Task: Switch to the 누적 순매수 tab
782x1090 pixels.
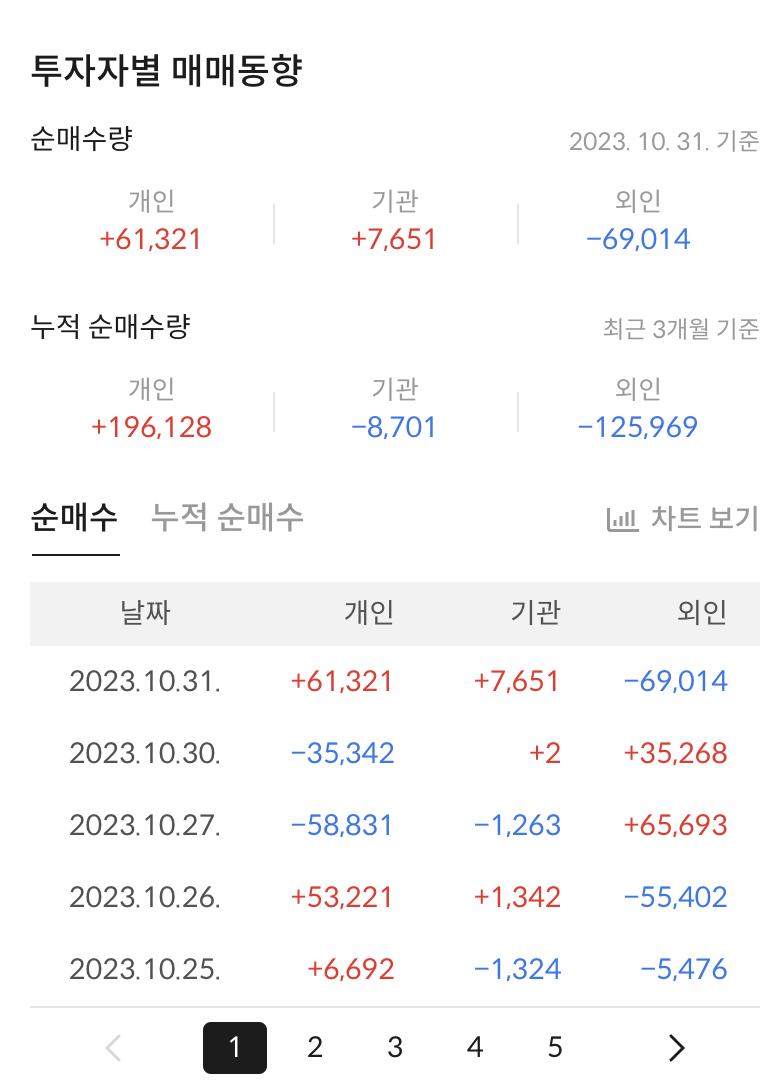Action: click(226, 517)
